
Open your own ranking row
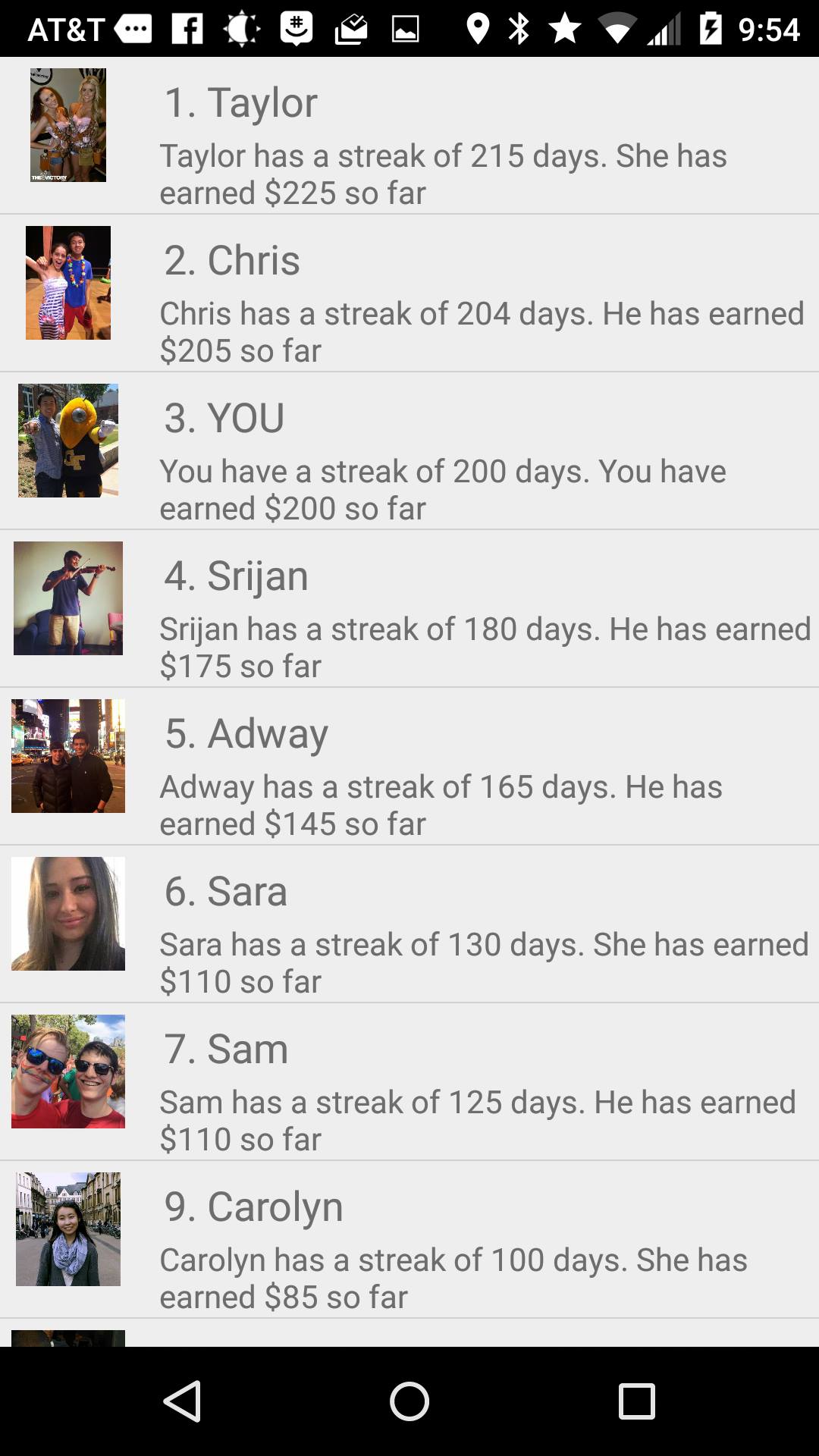[x=409, y=452]
